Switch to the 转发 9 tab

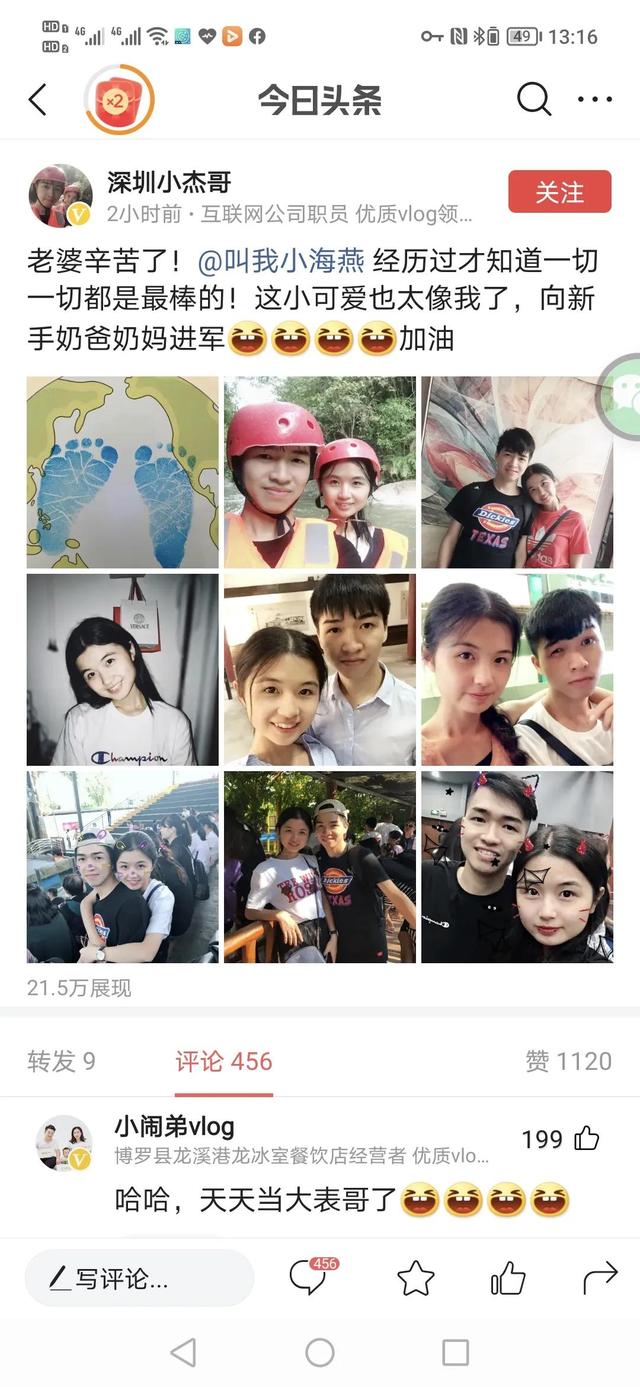pos(61,1061)
